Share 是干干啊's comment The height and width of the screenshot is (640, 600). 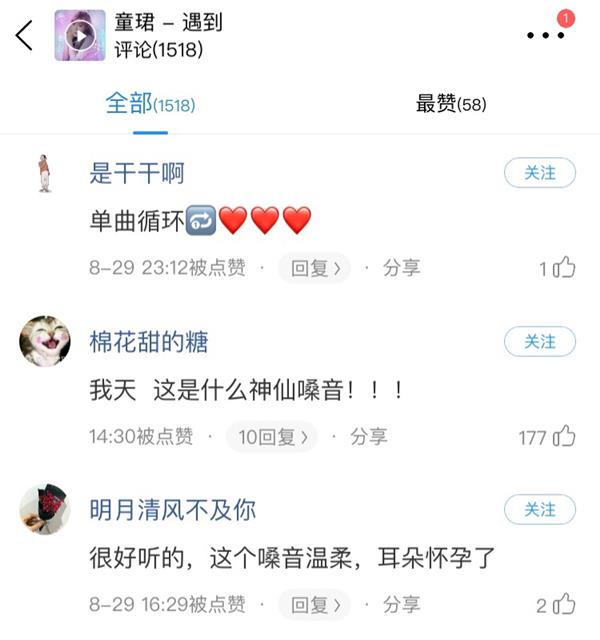click(x=401, y=268)
